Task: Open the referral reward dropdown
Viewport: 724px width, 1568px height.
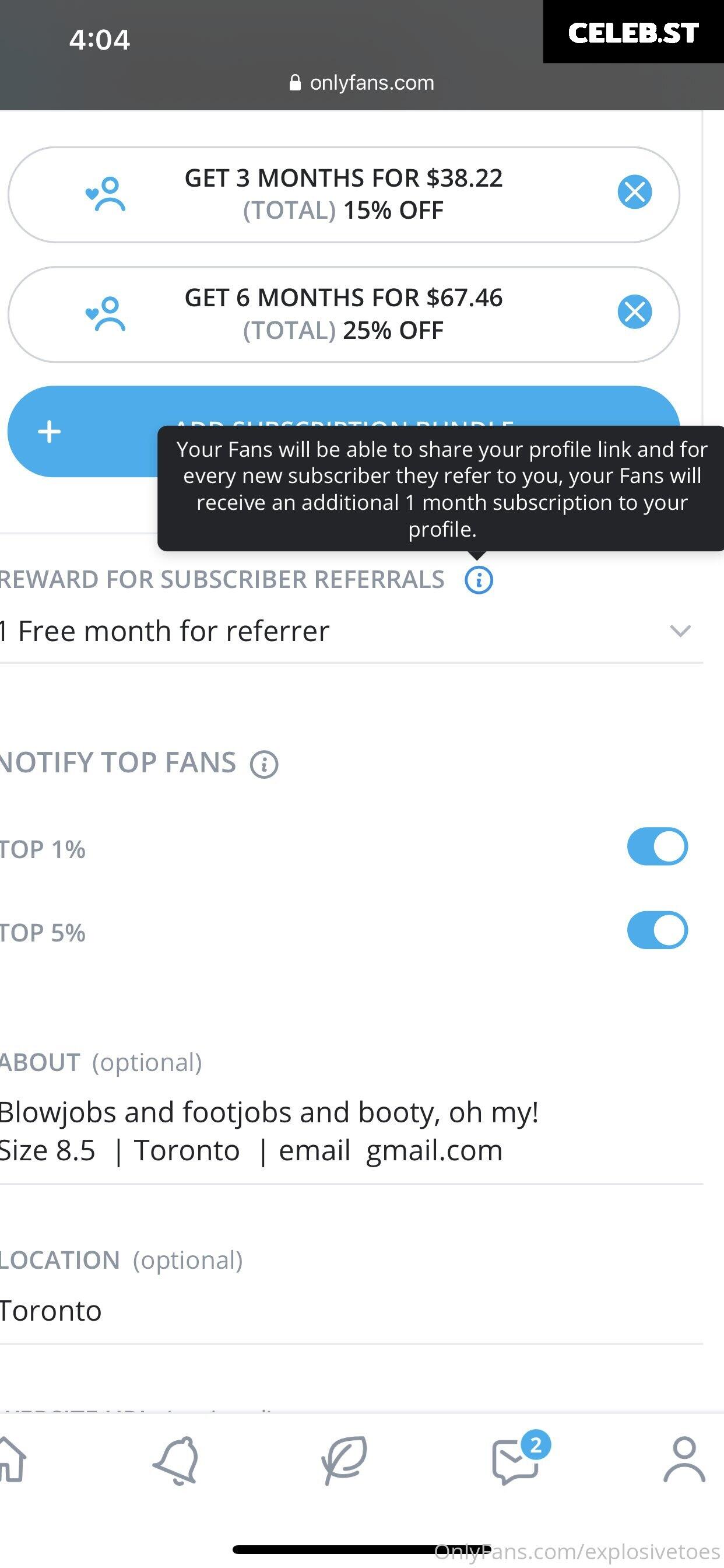Action: (x=351, y=631)
